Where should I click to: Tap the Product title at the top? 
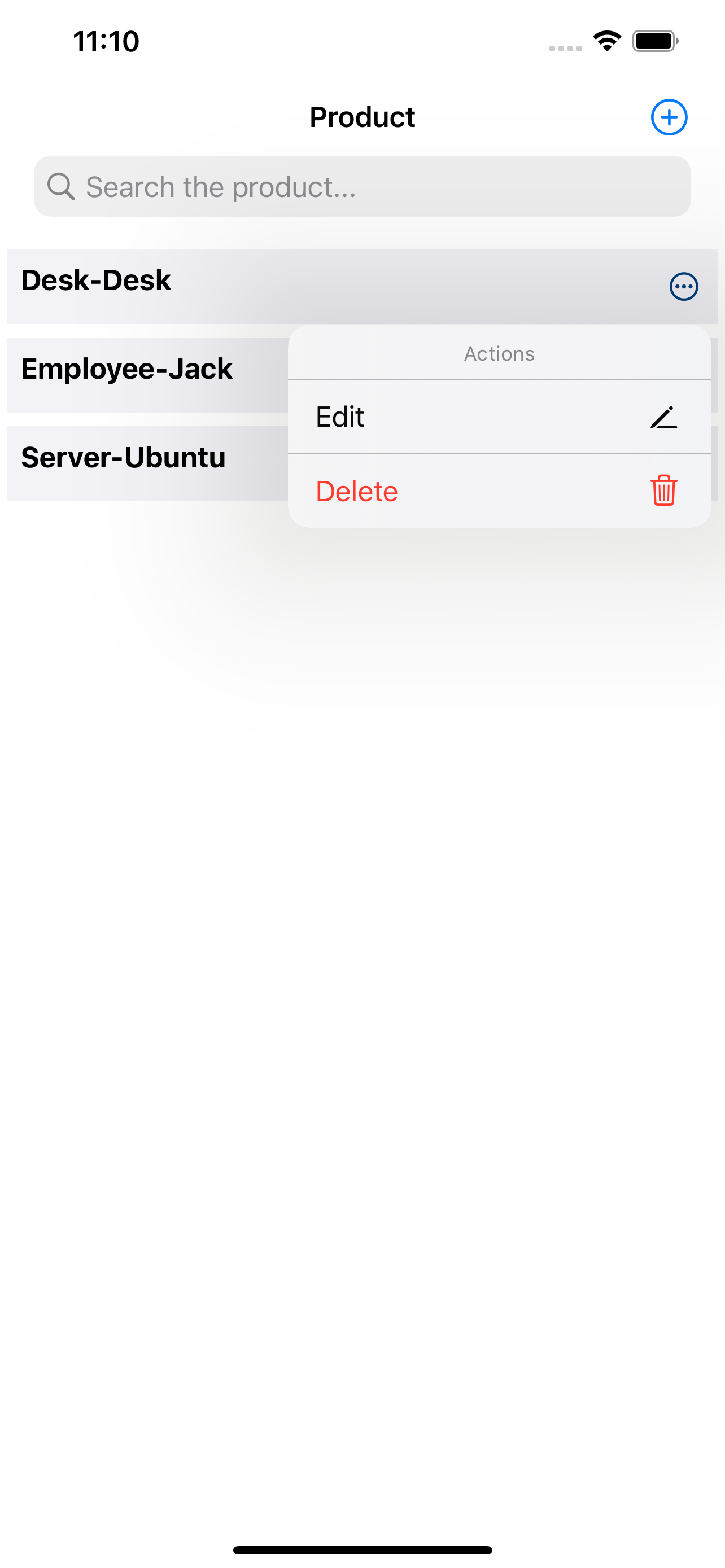click(362, 117)
